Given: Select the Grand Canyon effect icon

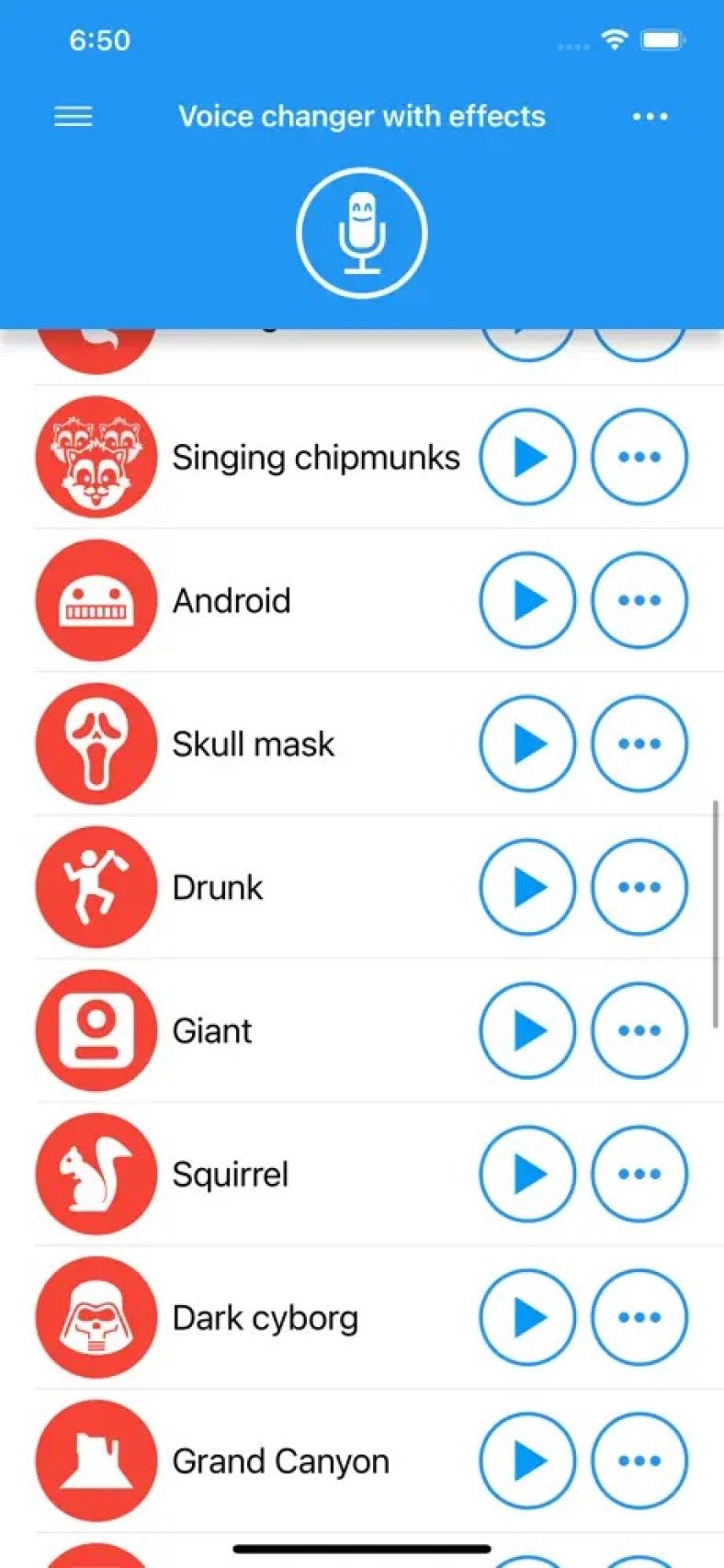Looking at the screenshot, I should coord(96,1460).
